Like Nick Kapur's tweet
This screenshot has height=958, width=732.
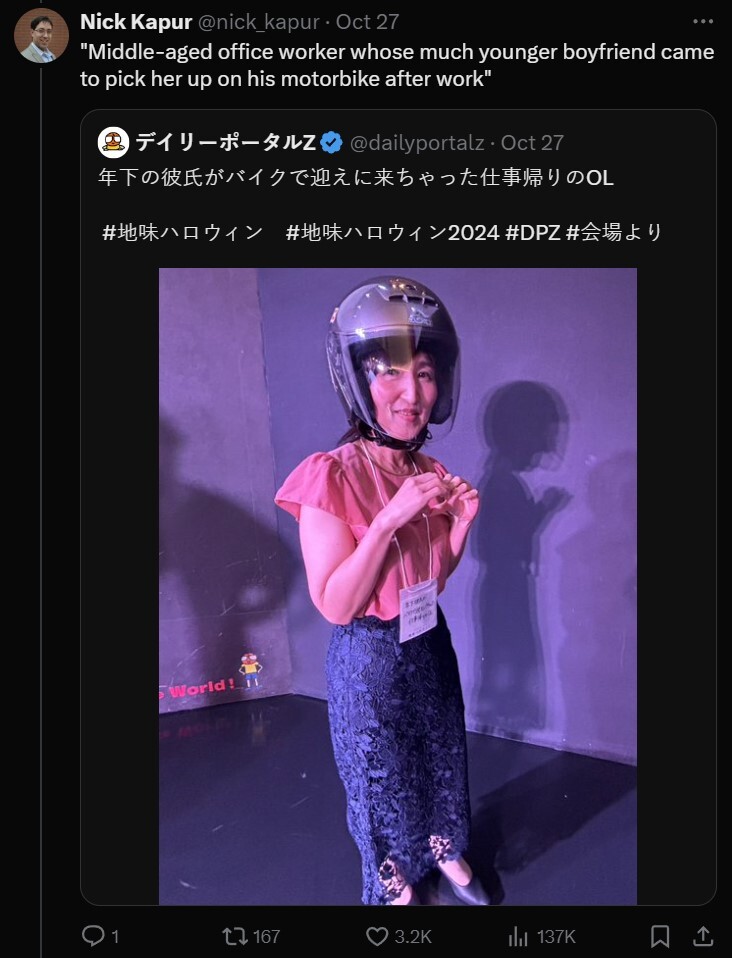(x=377, y=936)
